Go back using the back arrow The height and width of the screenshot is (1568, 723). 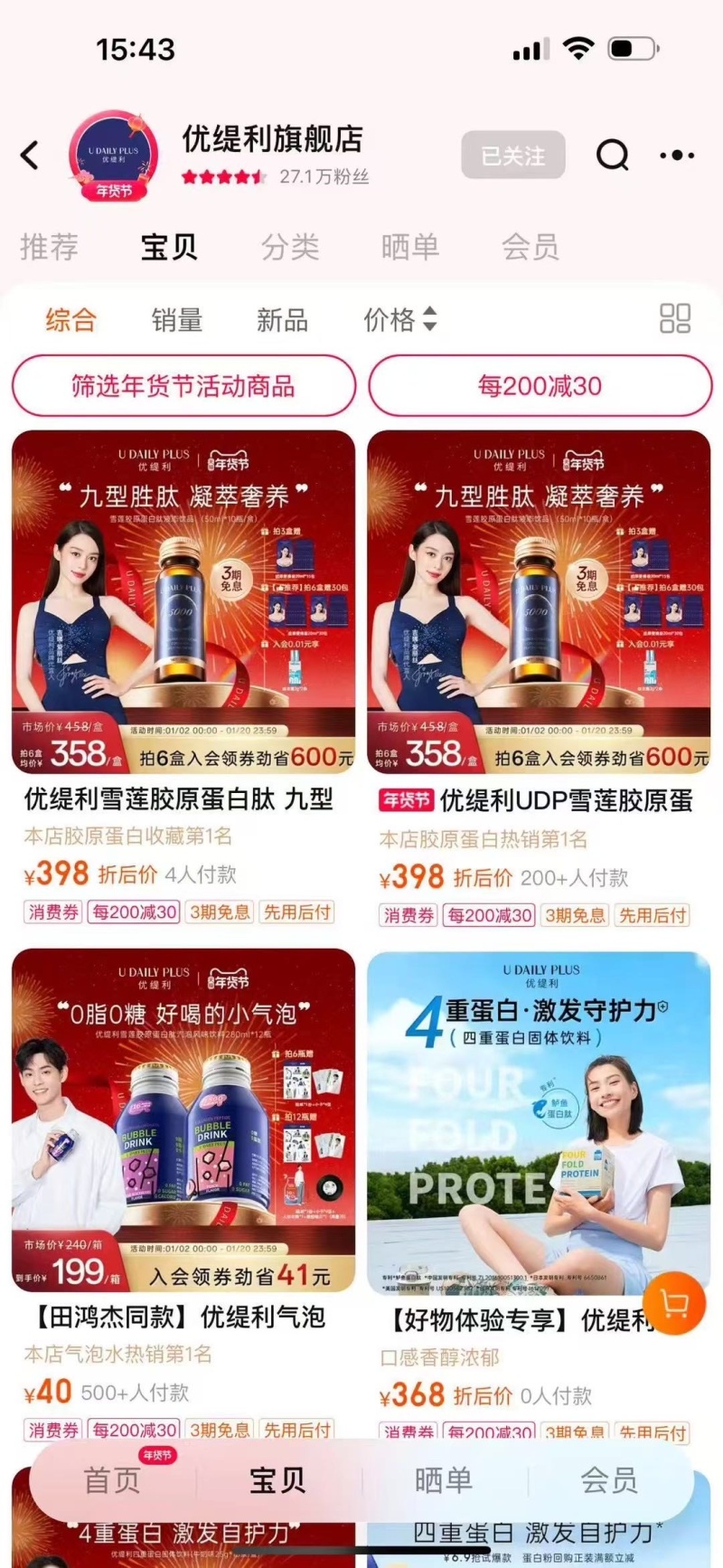click(30, 156)
